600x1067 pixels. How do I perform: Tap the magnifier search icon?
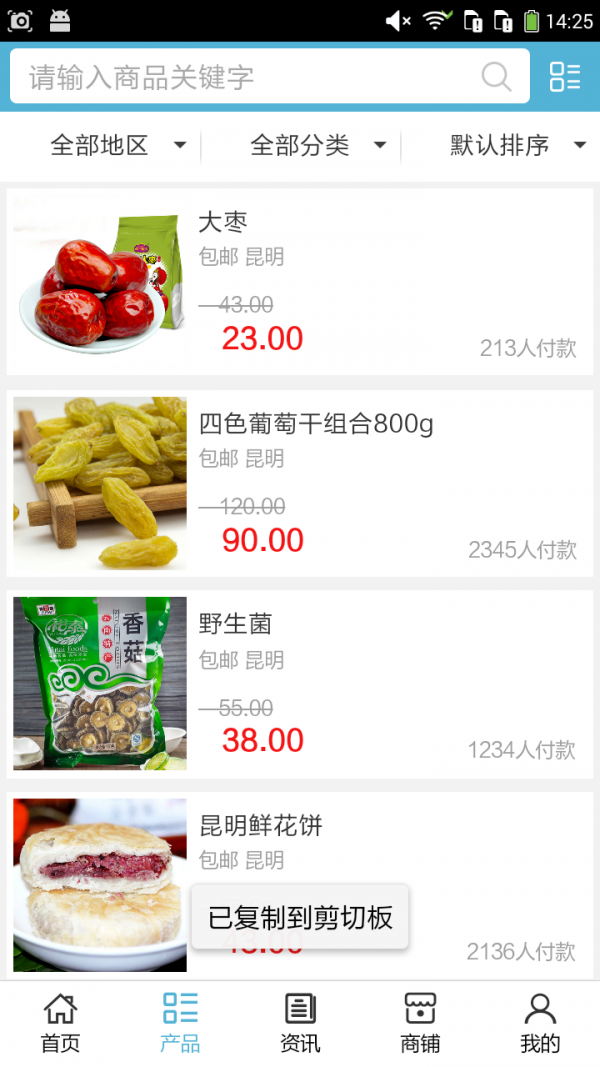tap(496, 77)
